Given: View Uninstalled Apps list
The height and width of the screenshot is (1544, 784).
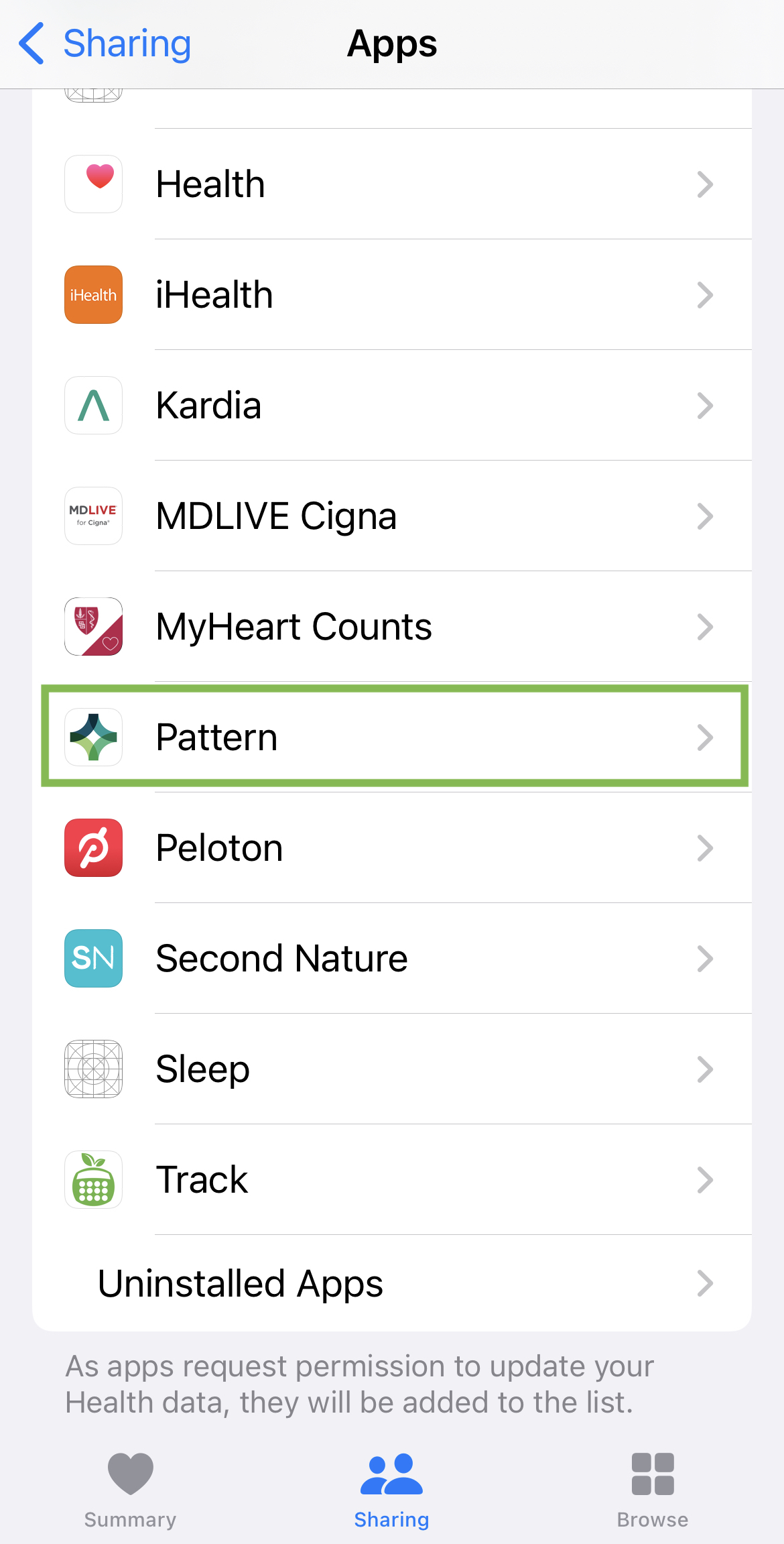Looking at the screenshot, I should point(392,1284).
